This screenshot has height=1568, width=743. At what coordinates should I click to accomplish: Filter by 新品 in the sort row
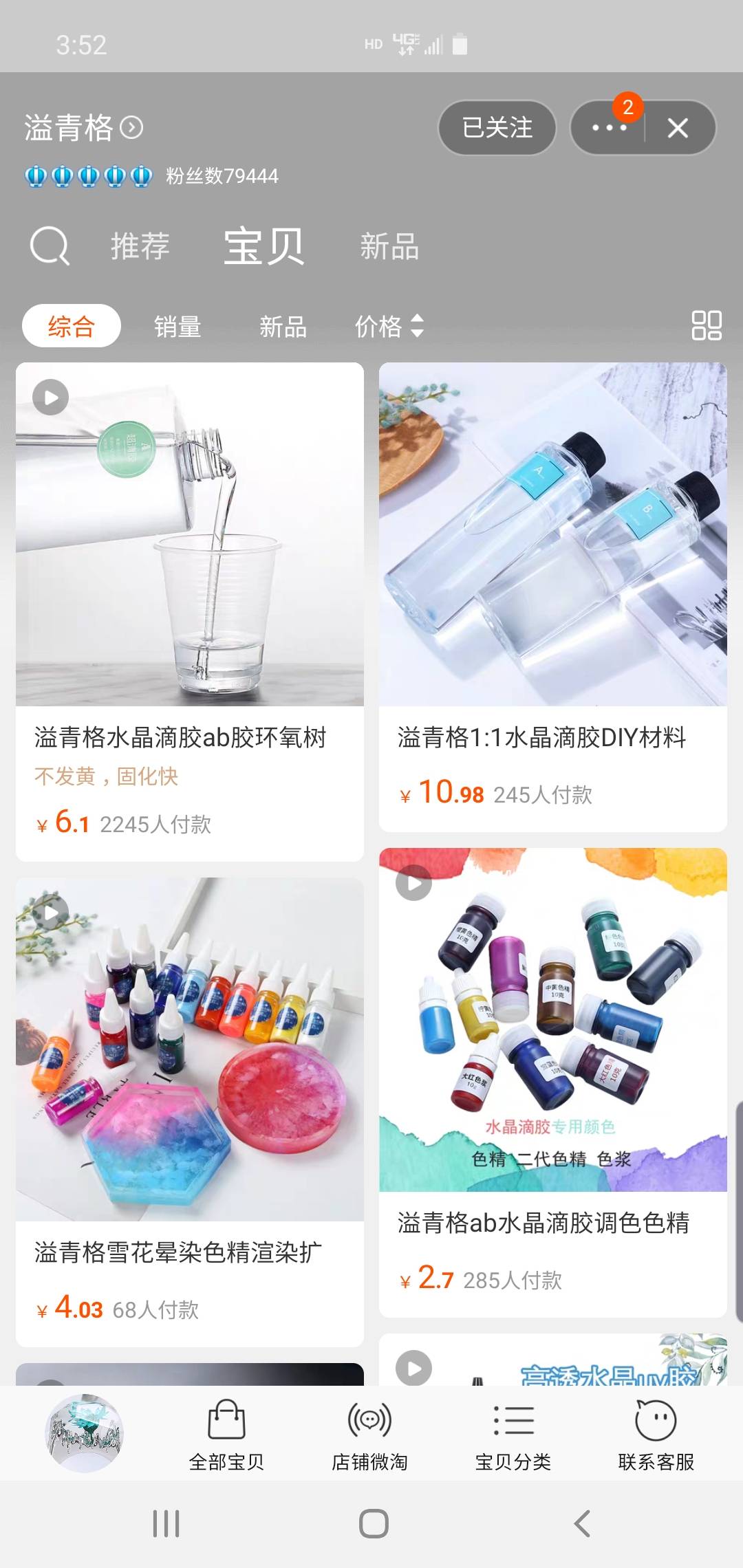tap(283, 326)
